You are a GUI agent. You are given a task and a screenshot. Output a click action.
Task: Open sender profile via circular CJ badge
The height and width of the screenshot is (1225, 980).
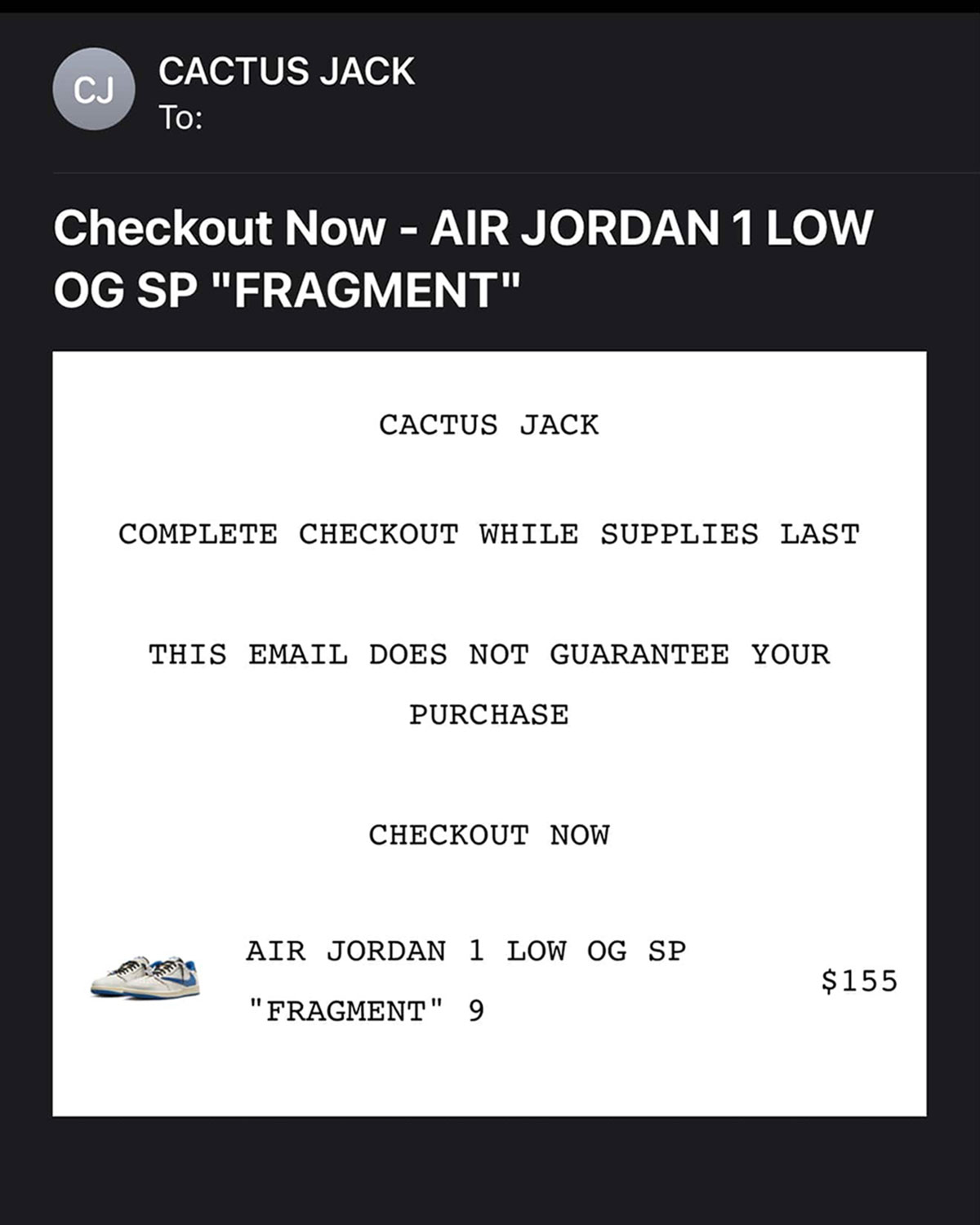tap(96, 90)
